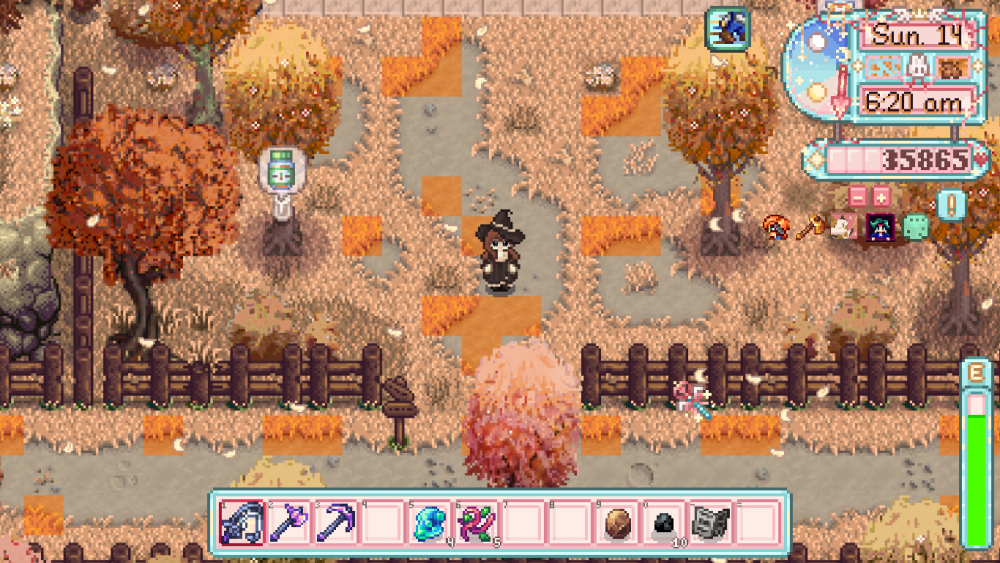Select the coal stack of ten

(665, 523)
